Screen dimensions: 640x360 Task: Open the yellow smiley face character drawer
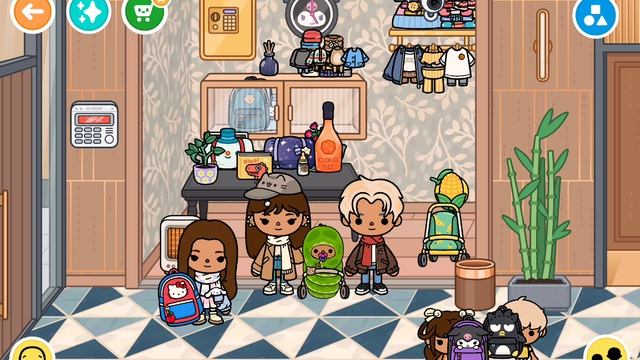coord(32,349)
